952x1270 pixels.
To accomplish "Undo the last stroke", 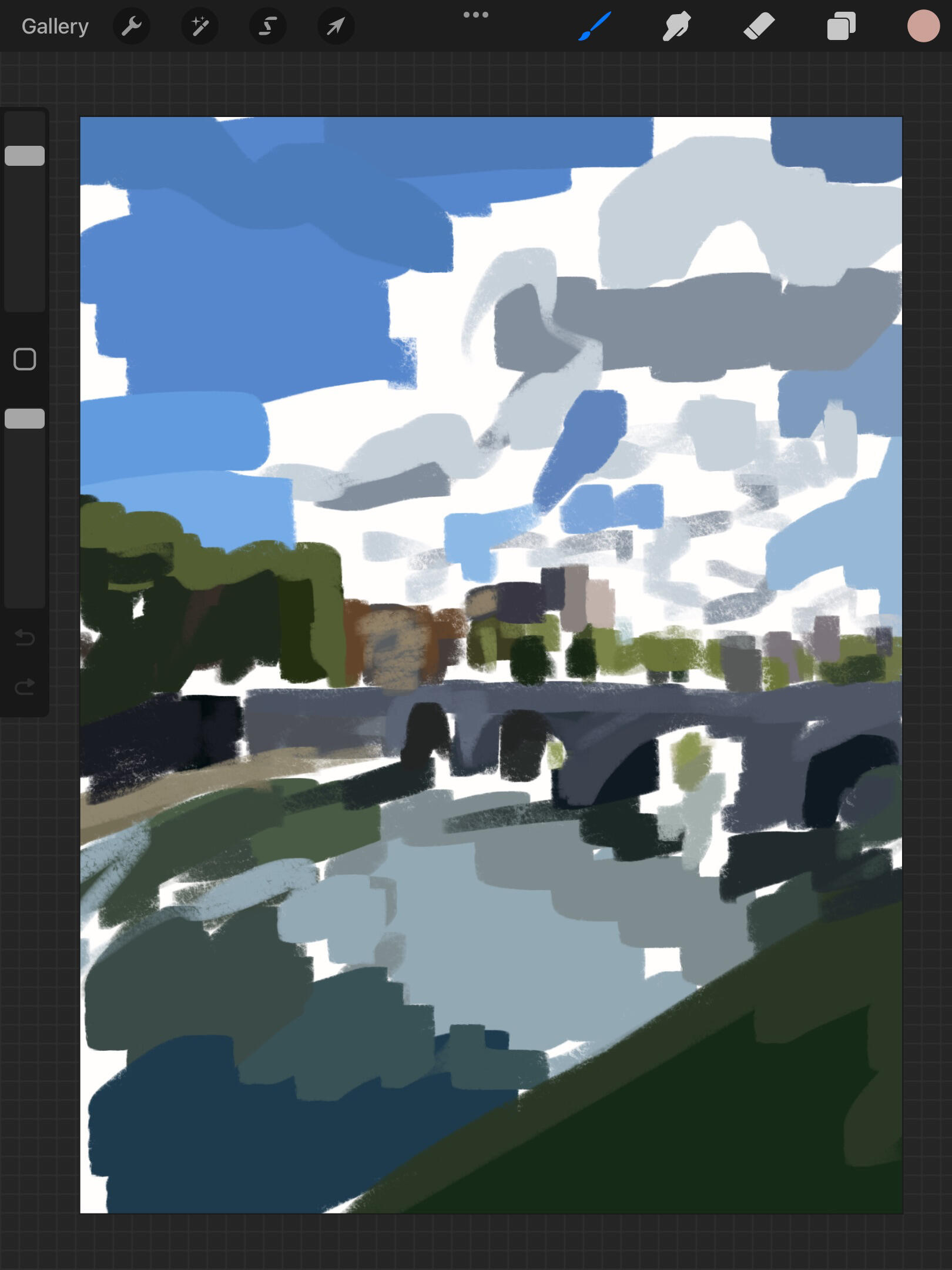I will (x=25, y=637).
